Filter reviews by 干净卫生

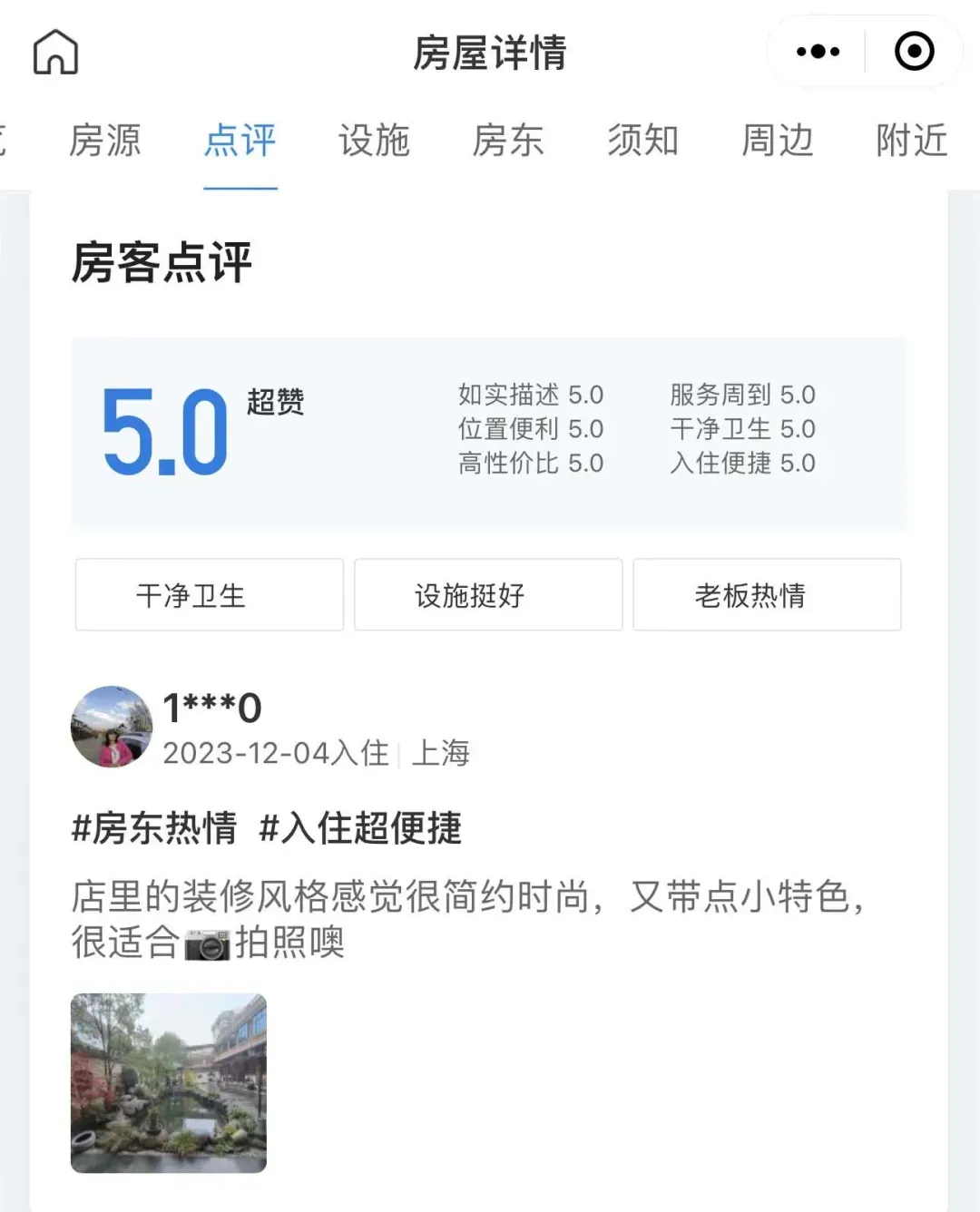click(209, 595)
